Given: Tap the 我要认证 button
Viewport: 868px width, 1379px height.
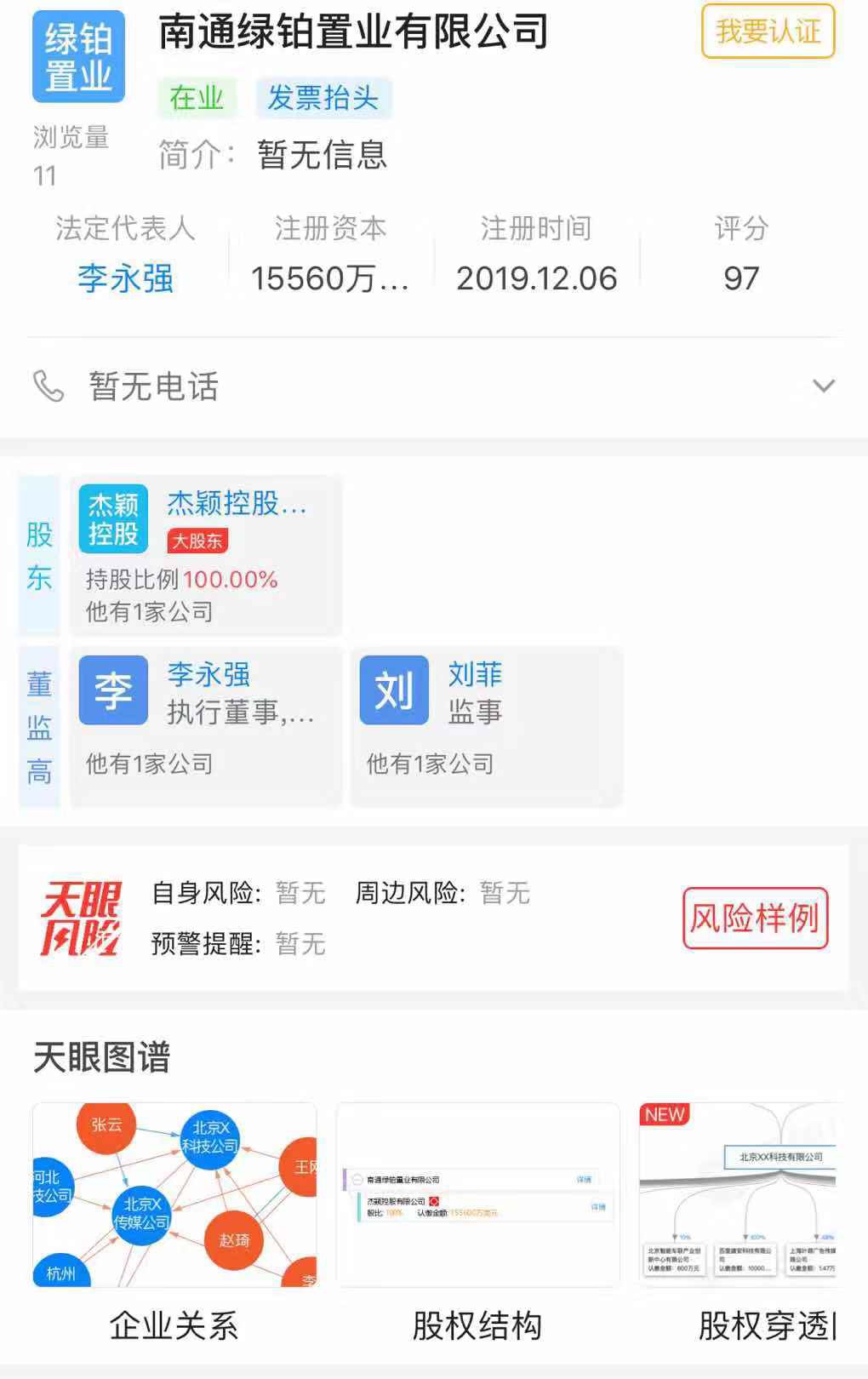Looking at the screenshot, I should coord(768,31).
